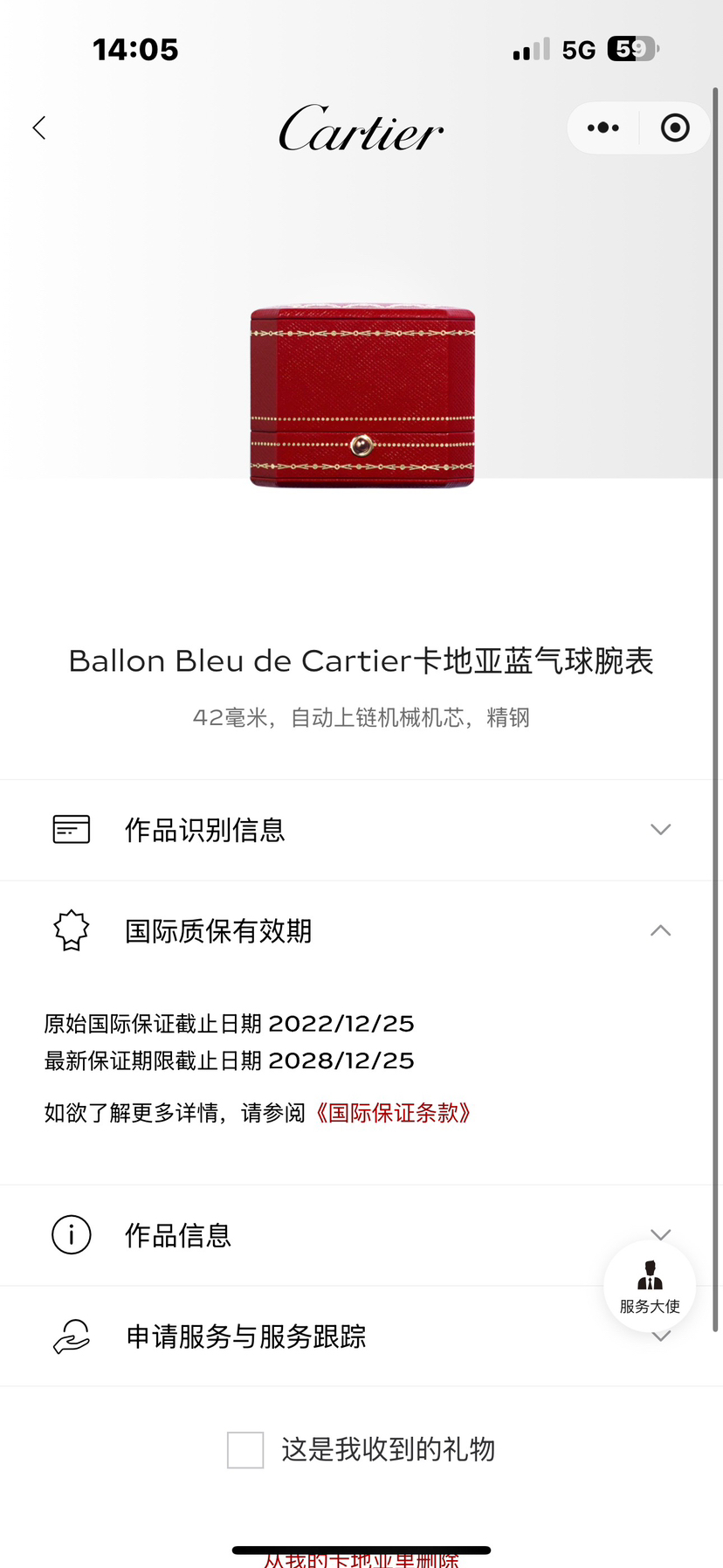Open the 《国际保证条款》 link
Viewport: 723px width, 1568px height.
[x=392, y=1113]
